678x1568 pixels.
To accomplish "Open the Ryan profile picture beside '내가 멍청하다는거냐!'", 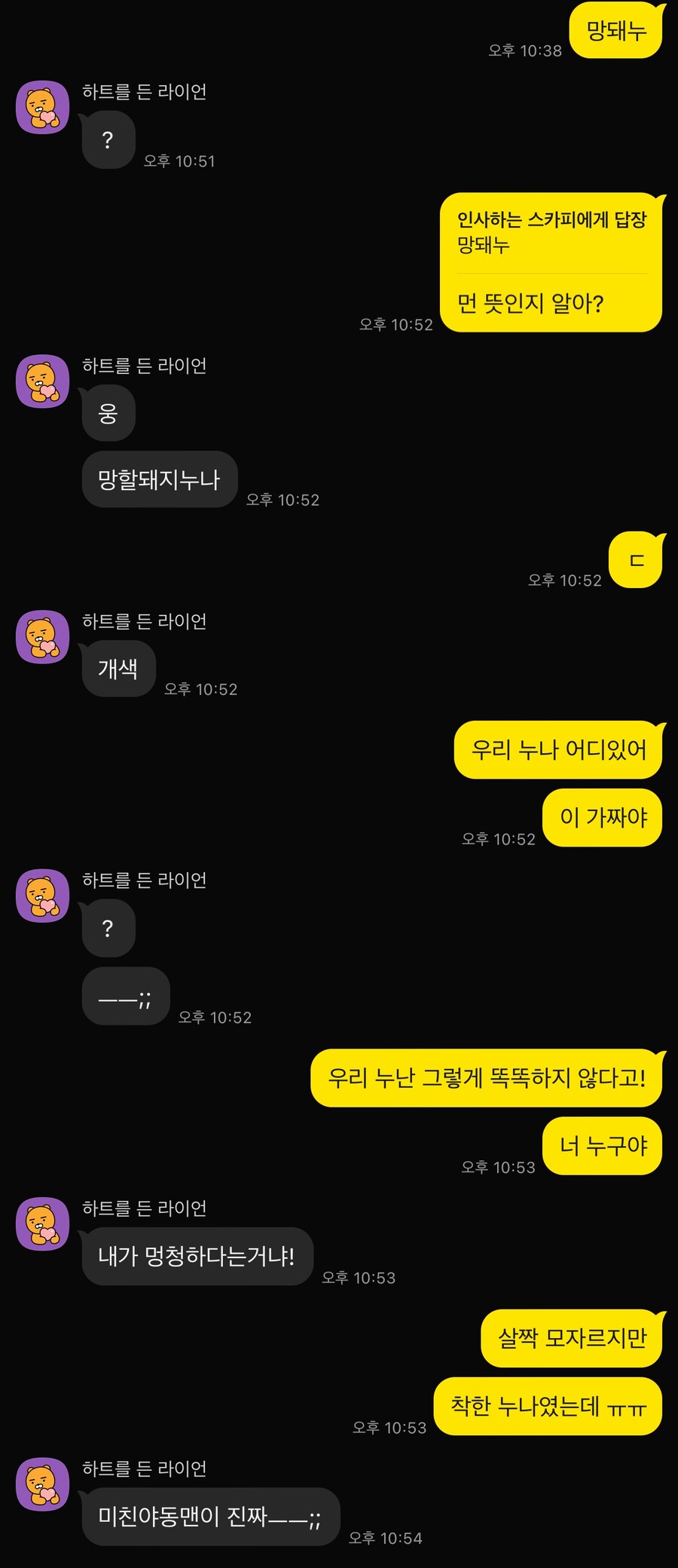I will click(43, 1224).
